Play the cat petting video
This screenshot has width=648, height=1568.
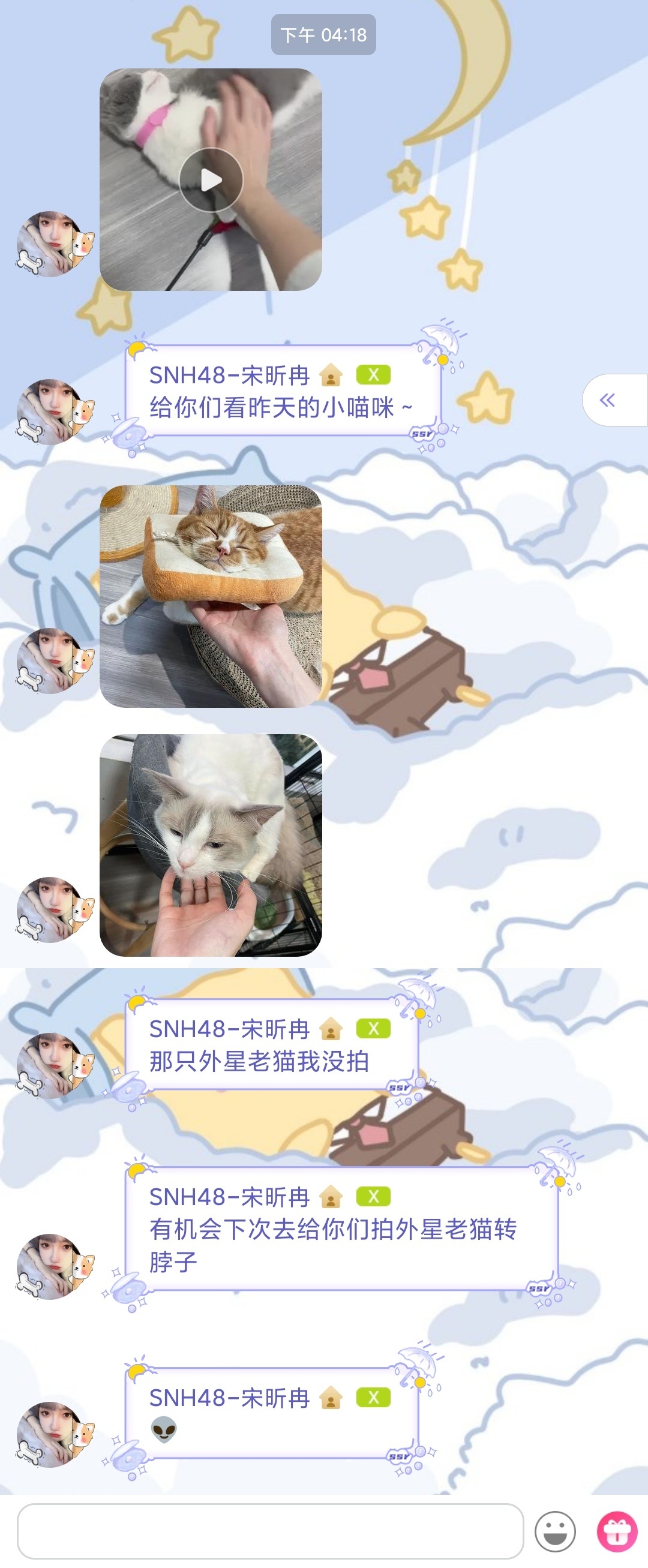211,179
